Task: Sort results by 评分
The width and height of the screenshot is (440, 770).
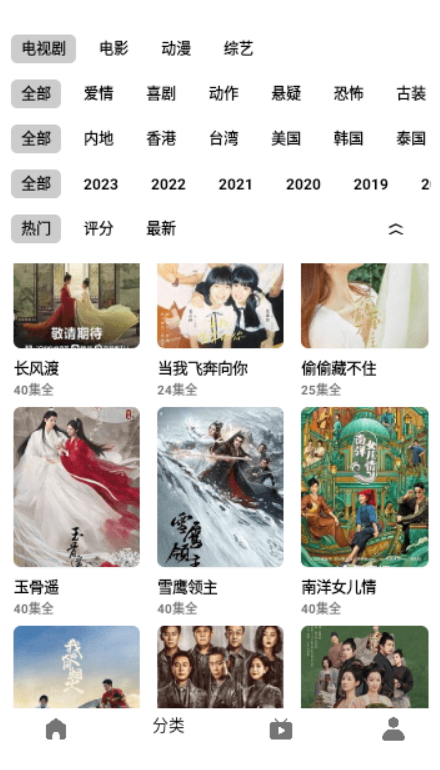Action: click(x=98, y=228)
